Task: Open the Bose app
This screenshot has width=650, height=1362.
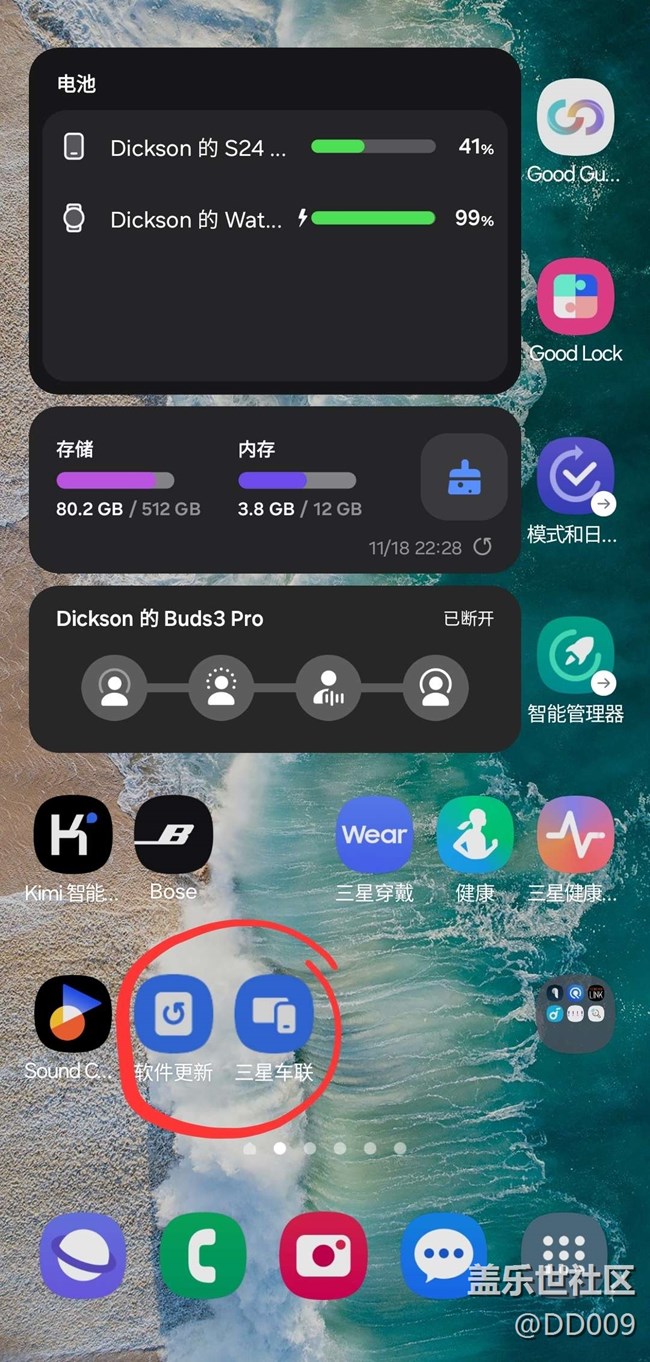Action: (173, 835)
